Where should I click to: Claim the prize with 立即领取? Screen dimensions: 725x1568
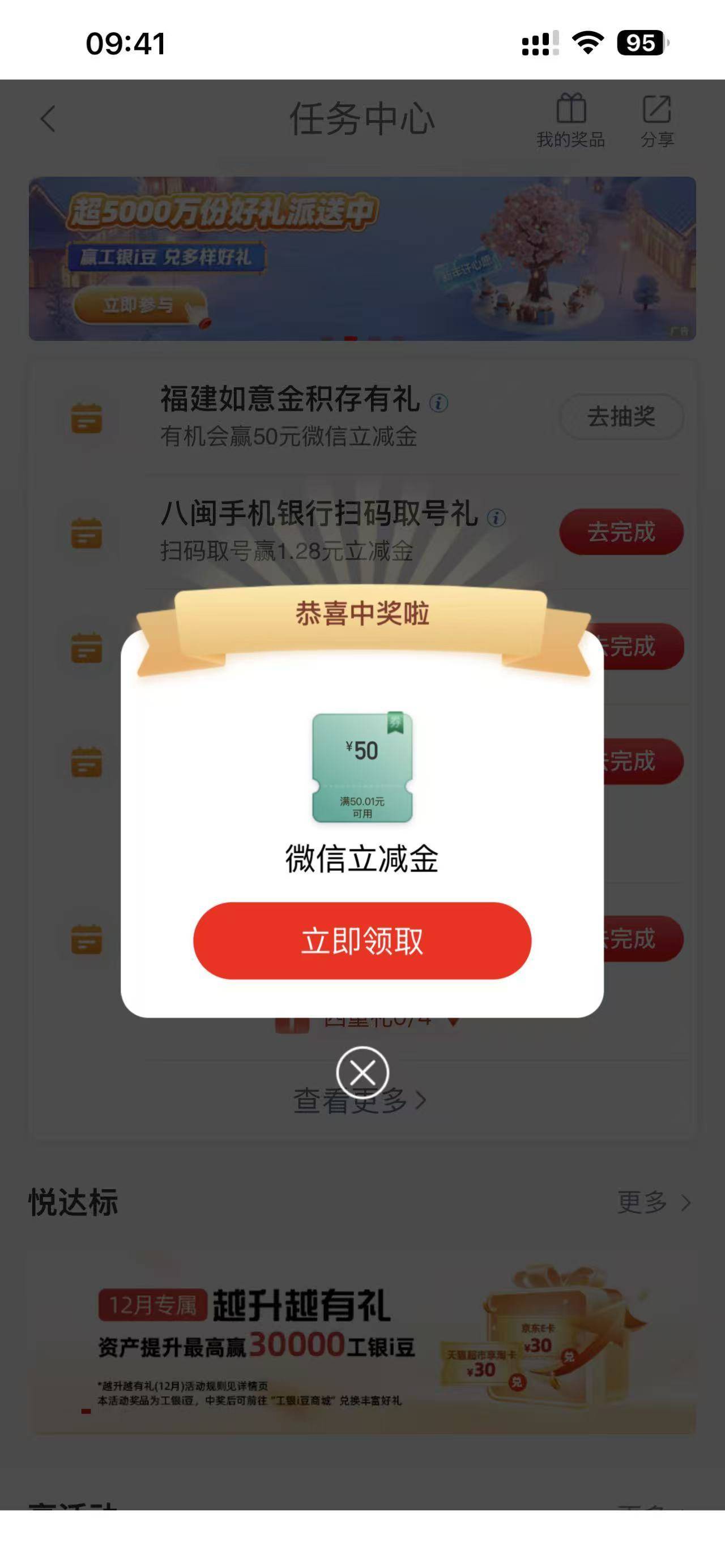pos(362,941)
